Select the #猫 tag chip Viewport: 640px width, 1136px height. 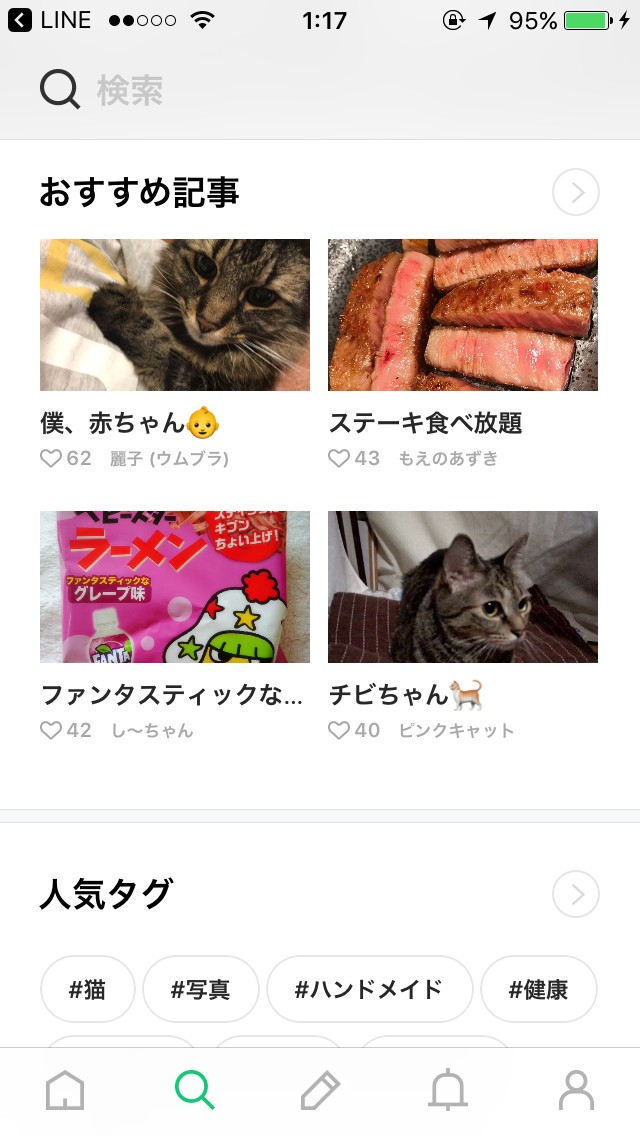pos(88,990)
